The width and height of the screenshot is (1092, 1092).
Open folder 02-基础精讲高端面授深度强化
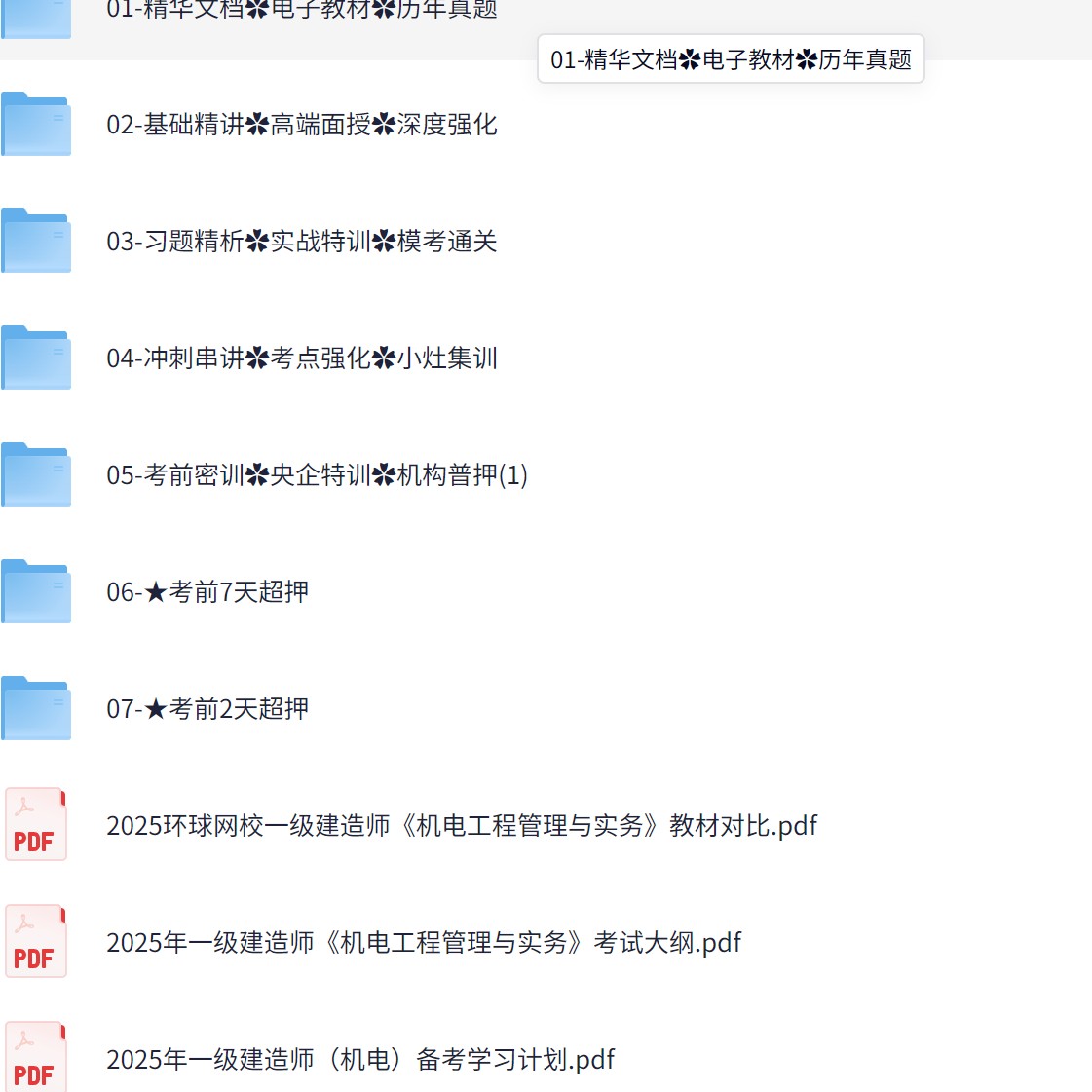(302, 125)
